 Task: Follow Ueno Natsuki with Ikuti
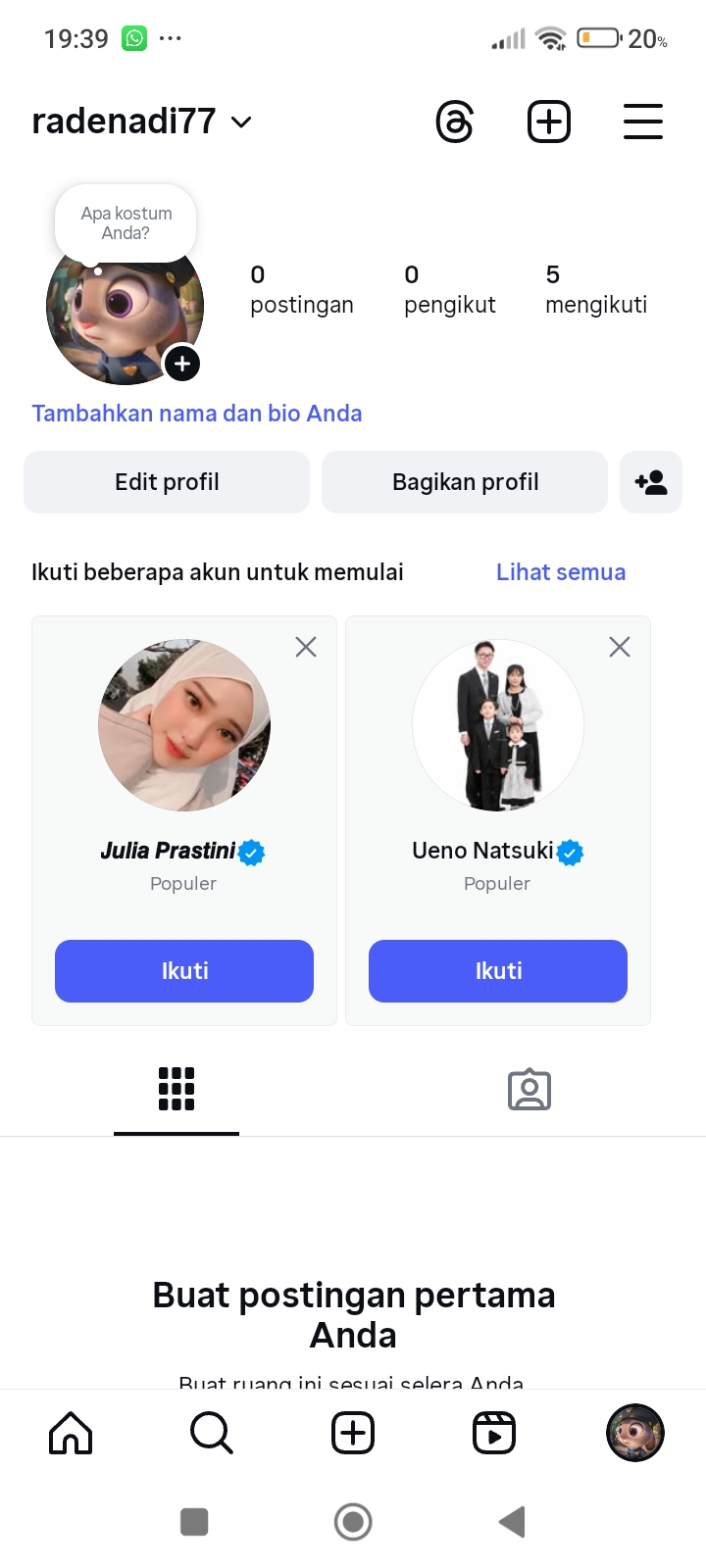point(498,971)
